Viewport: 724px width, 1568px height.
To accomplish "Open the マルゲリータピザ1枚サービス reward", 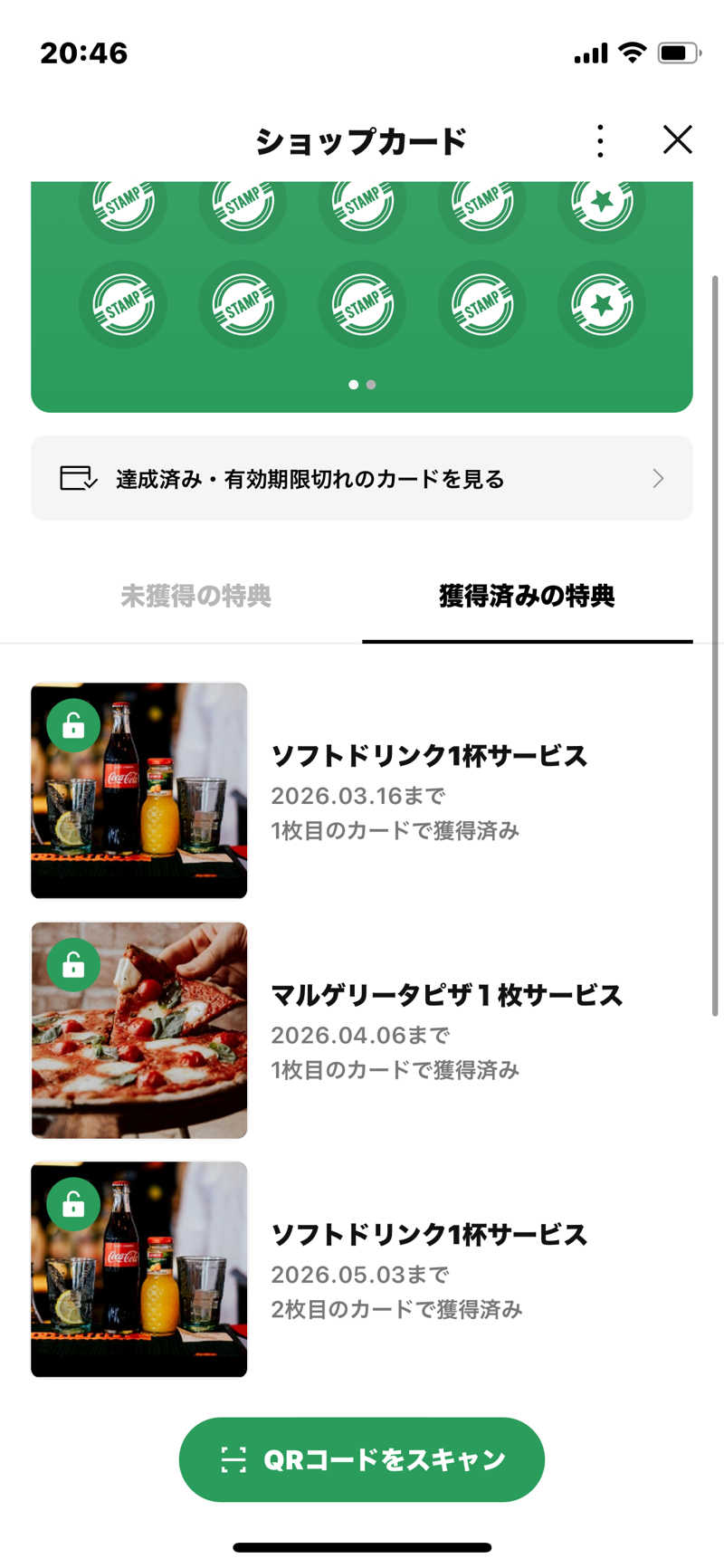I will (362, 1030).
